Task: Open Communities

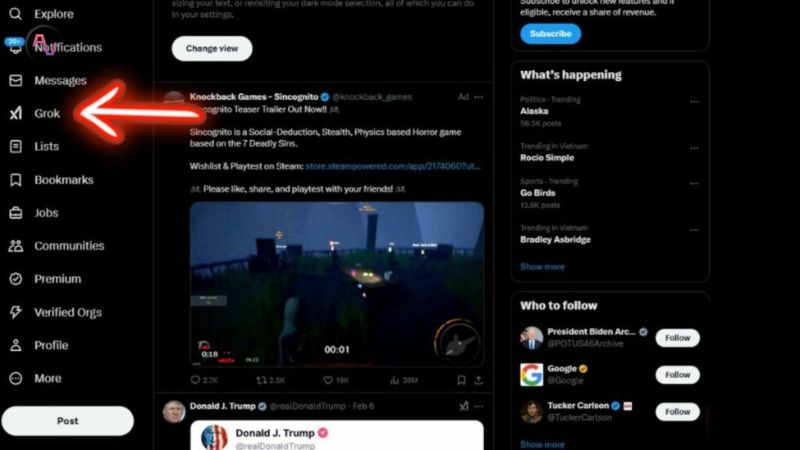Action: [x=68, y=246]
